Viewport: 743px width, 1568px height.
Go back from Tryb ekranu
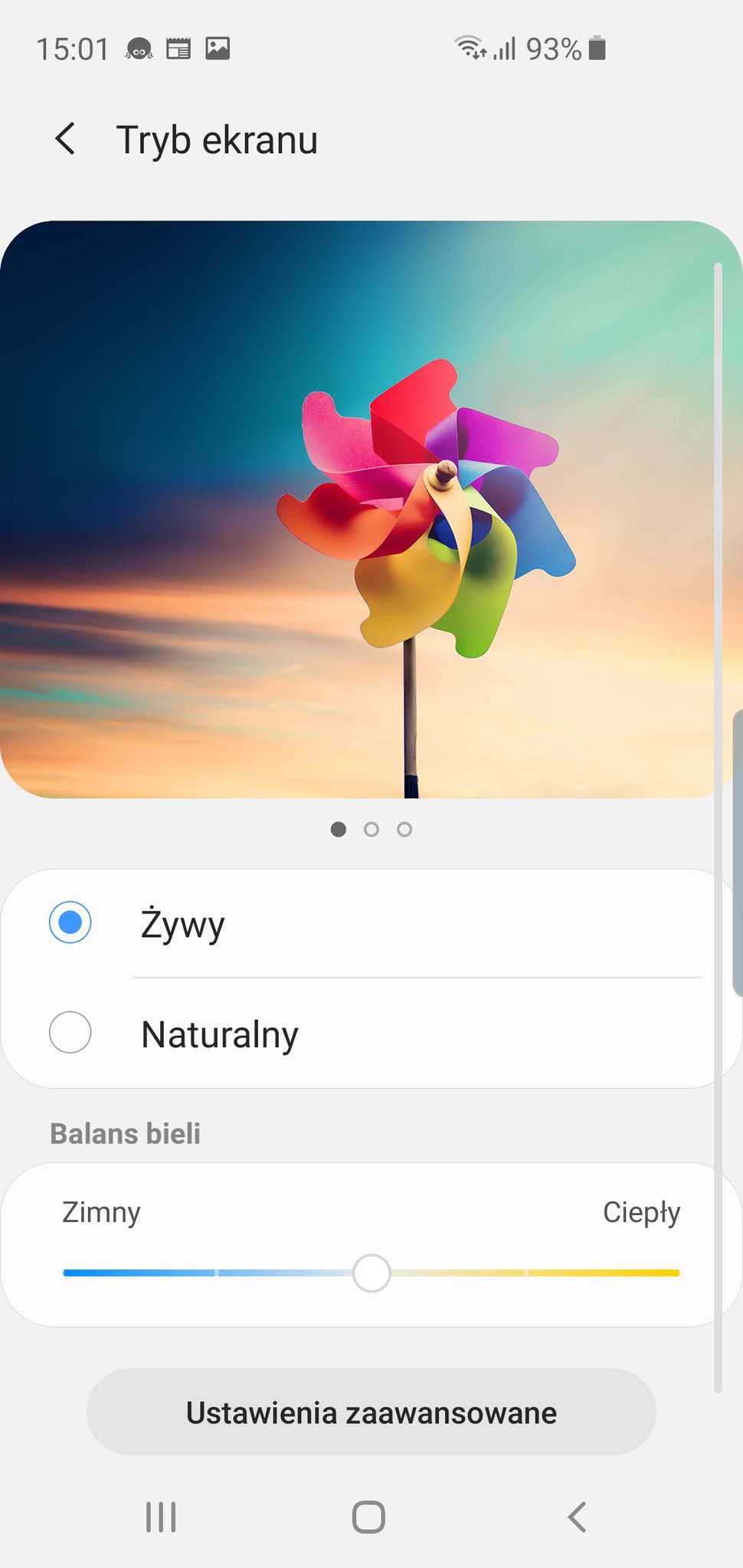tap(66, 139)
